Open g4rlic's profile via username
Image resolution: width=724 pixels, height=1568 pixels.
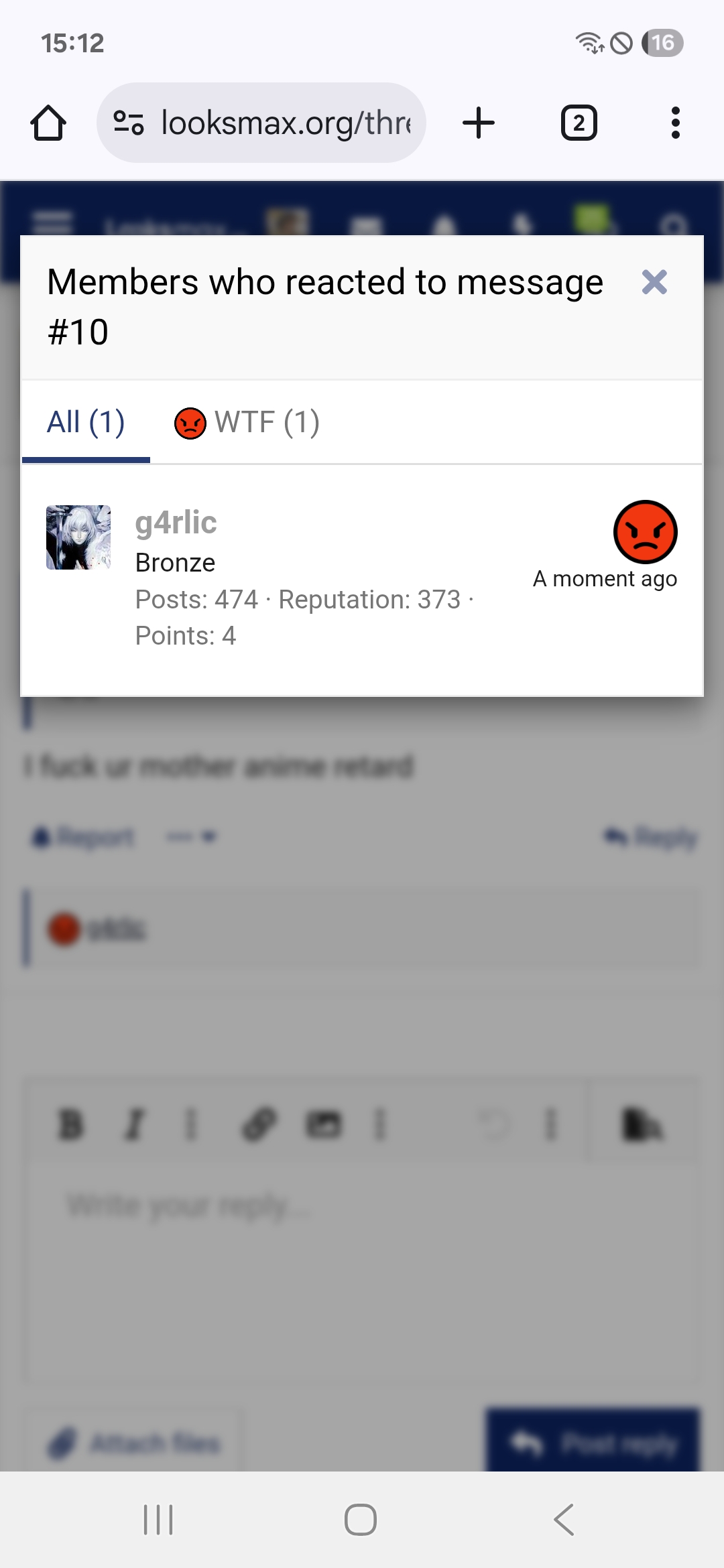pos(176,523)
